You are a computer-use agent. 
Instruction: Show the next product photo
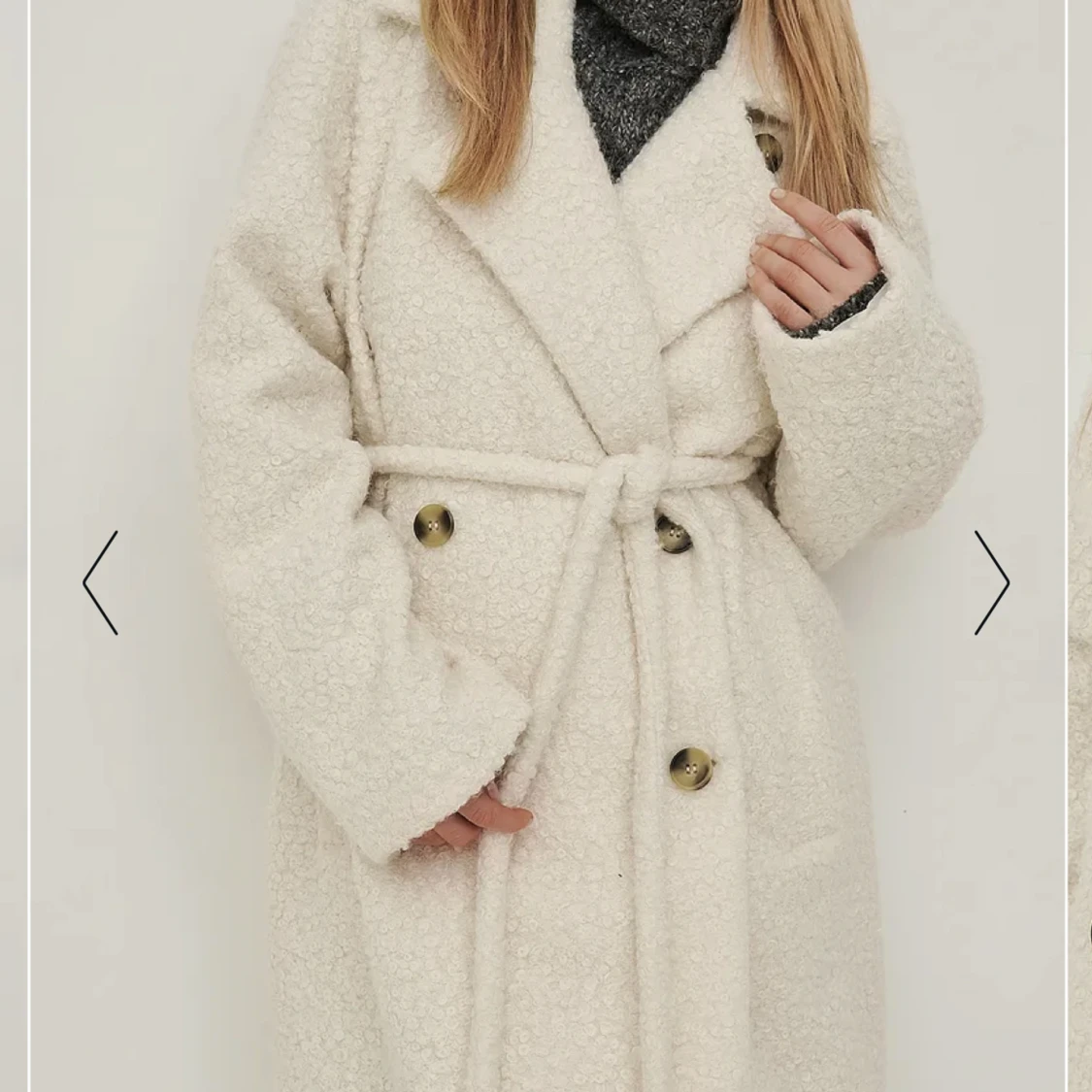point(991,582)
